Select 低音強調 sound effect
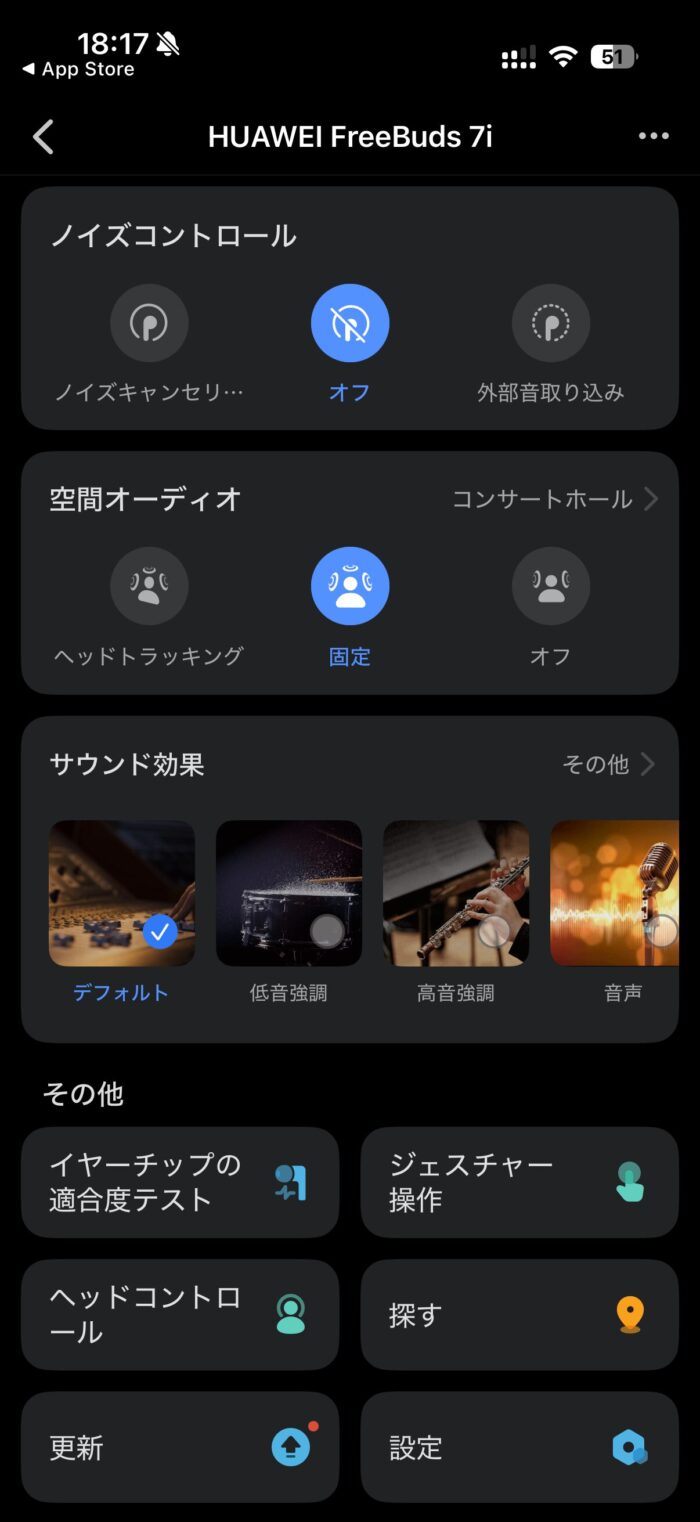The image size is (700, 1522). (x=288, y=893)
